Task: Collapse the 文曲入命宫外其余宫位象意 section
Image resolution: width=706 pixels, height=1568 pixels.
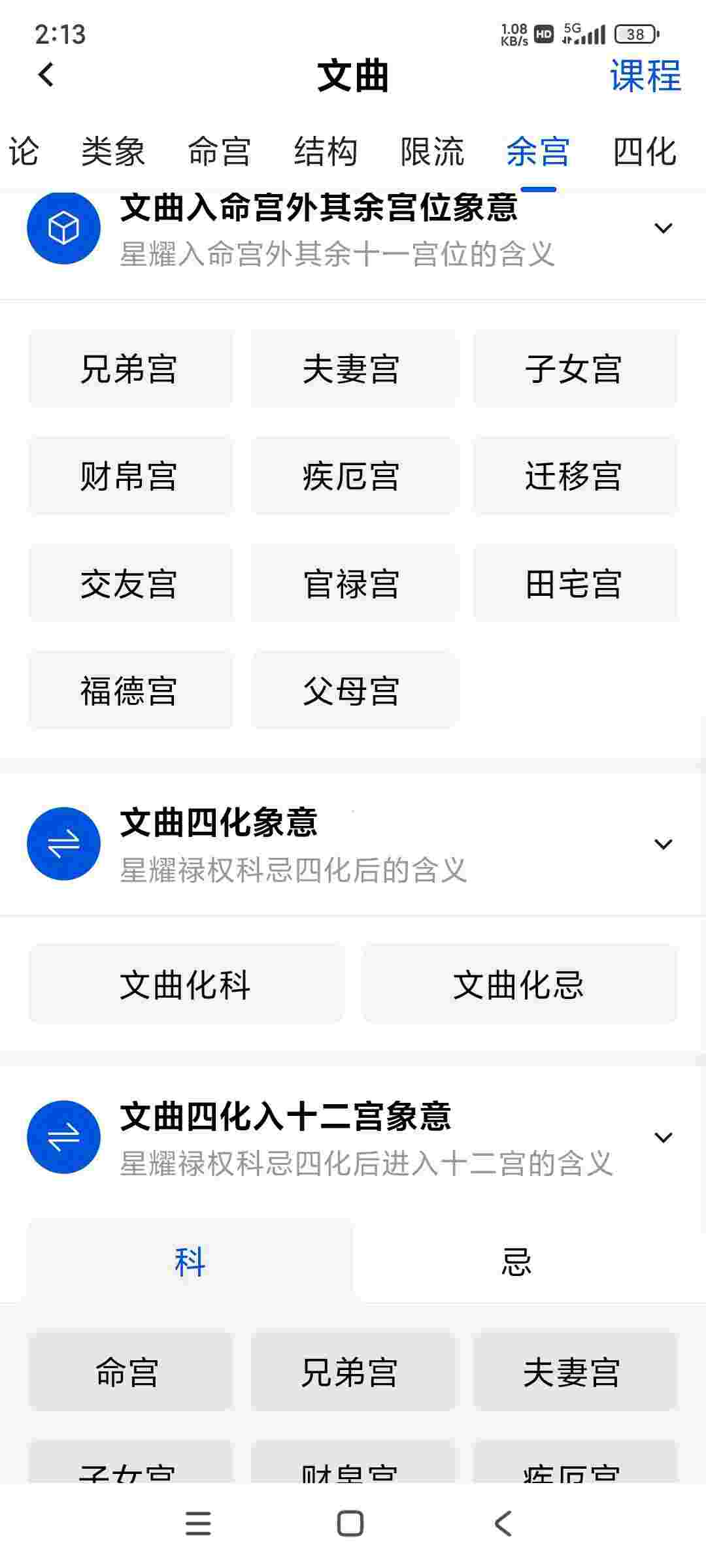Action: click(x=663, y=228)
